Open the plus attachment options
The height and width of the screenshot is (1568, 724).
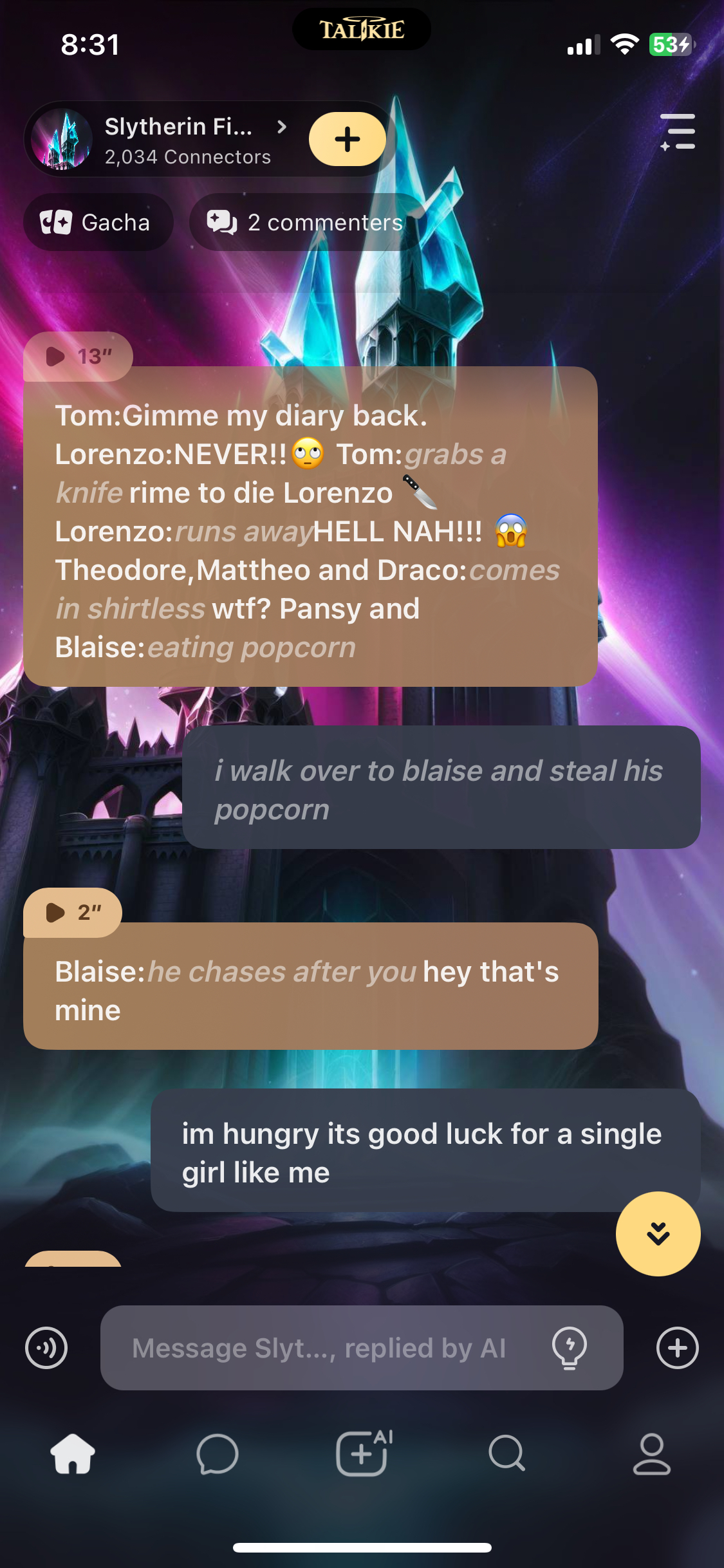pyautogui.click(x=677, y=1347)
